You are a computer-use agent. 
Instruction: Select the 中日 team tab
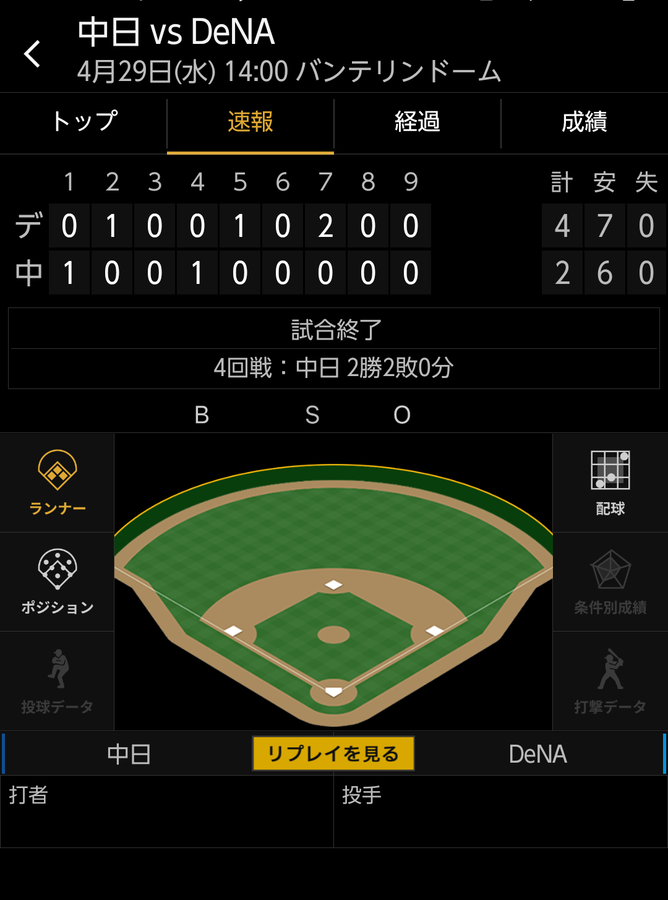(x=128, y=754)
